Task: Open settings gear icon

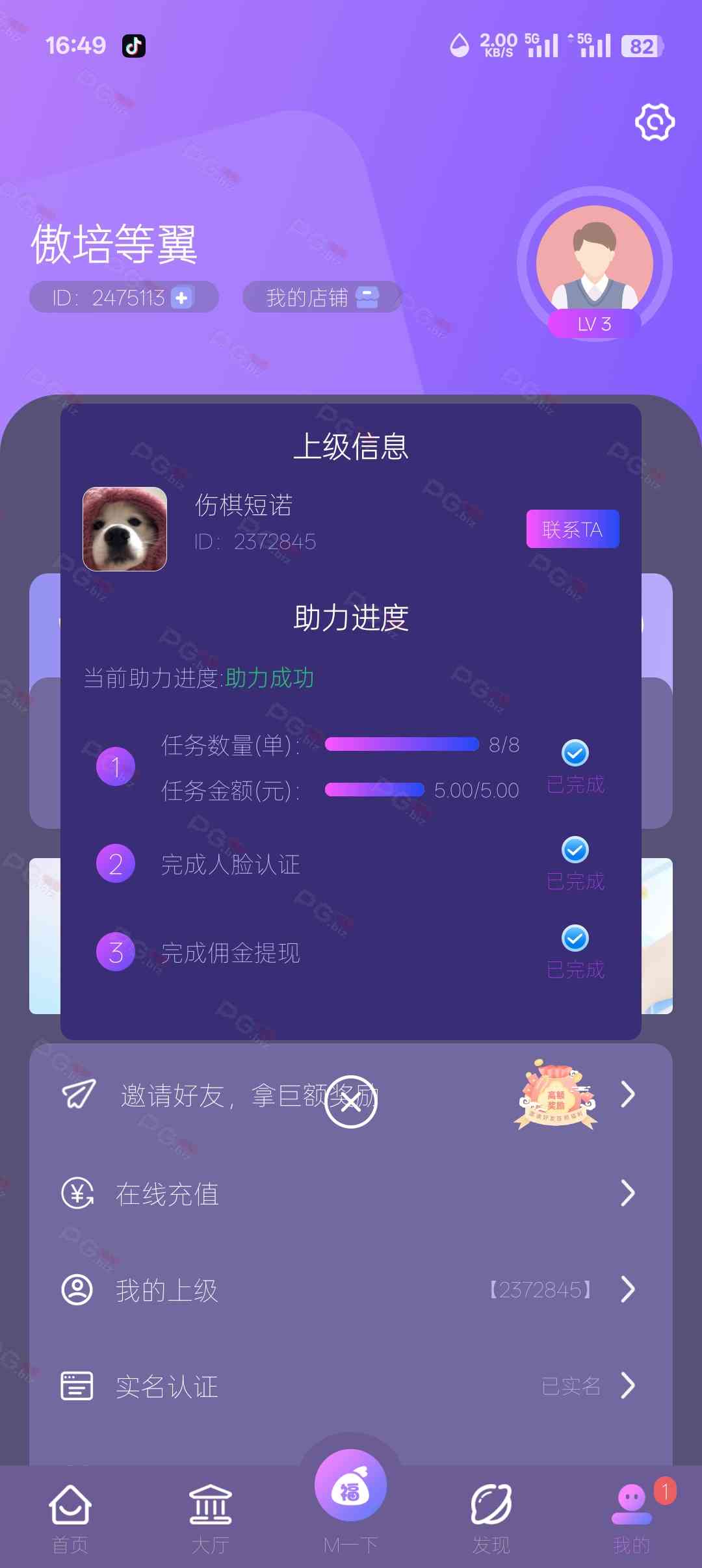Action: tap(655, 122)
